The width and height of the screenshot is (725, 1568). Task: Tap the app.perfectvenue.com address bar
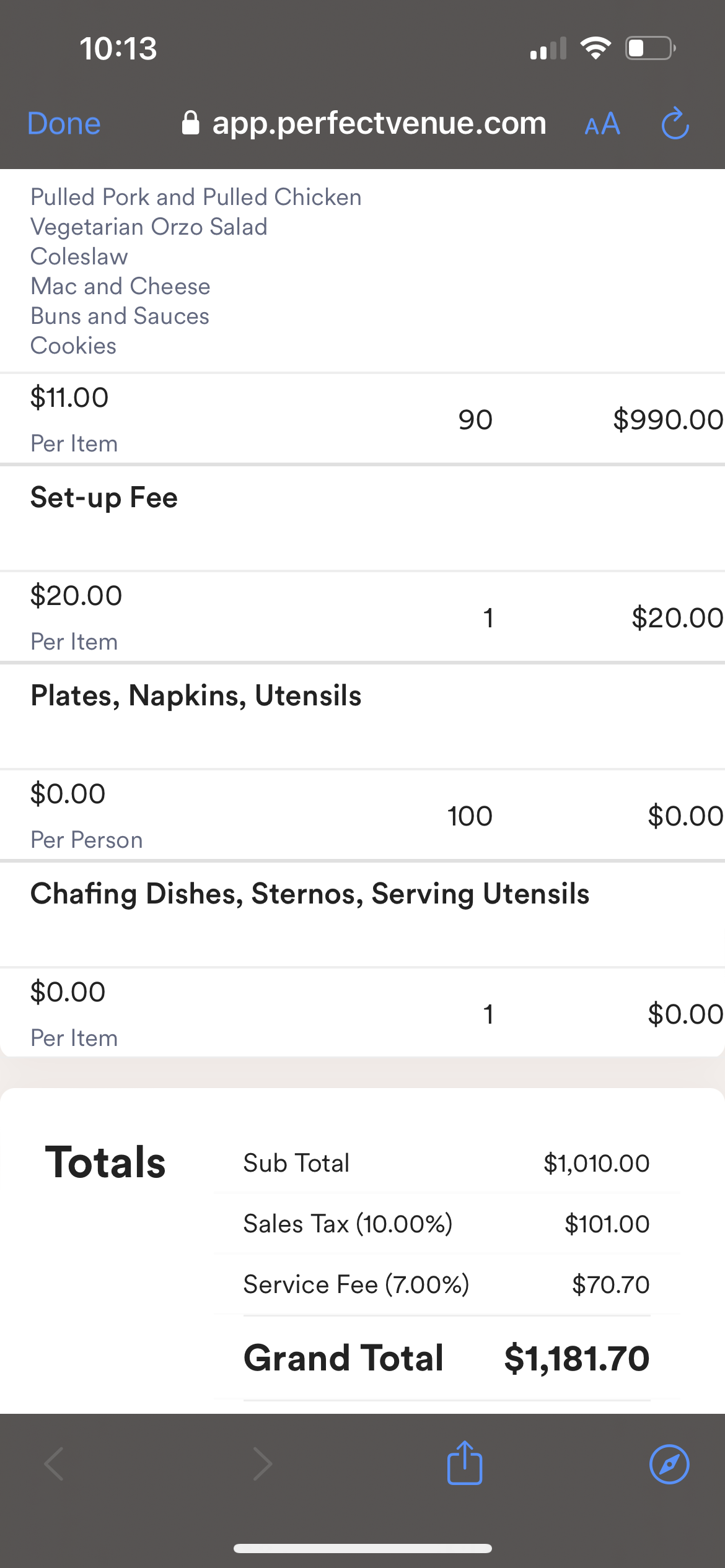[x=379, y=123]
